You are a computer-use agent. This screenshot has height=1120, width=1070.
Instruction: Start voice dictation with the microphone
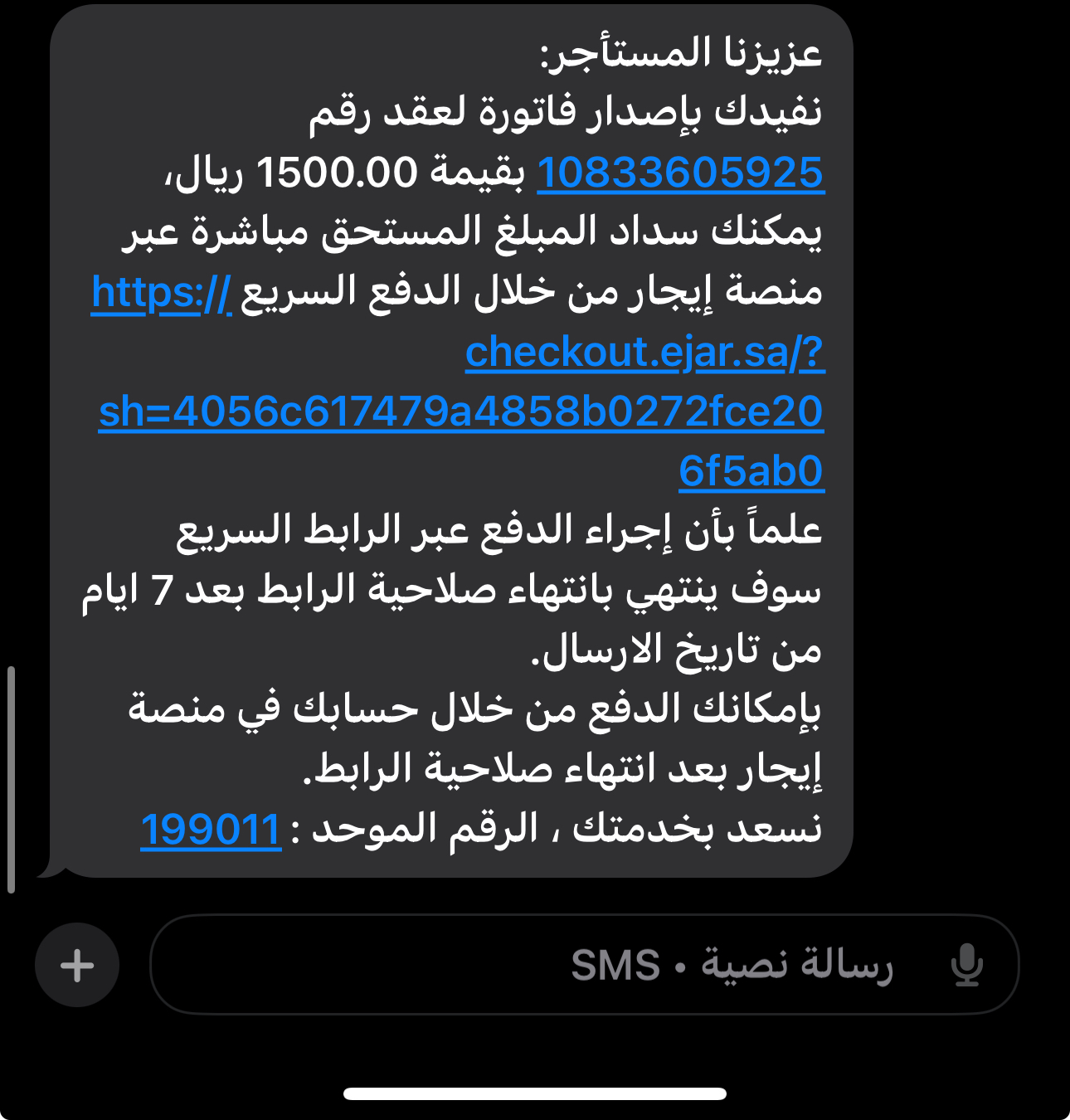(x=966, y=965)
